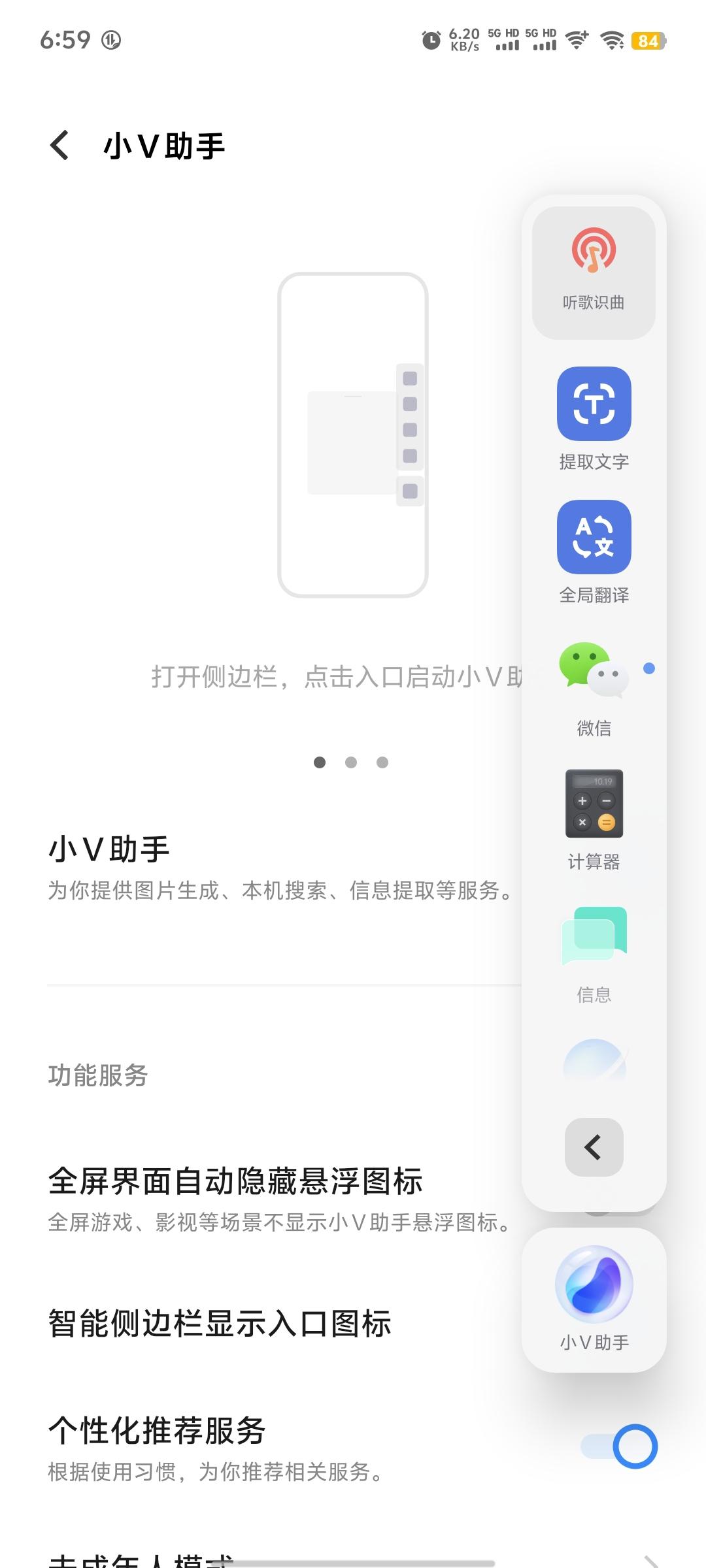
Task: Collapse the sidebar with the arrow button
Action: coord(594,1147)
